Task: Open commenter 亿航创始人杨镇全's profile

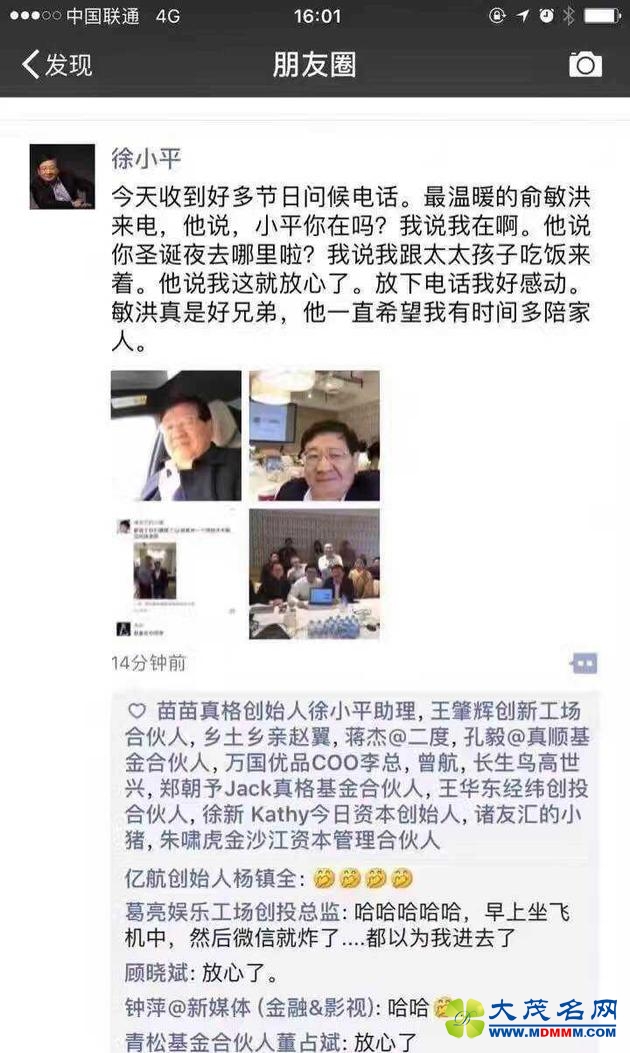Action: pos(210,879)
